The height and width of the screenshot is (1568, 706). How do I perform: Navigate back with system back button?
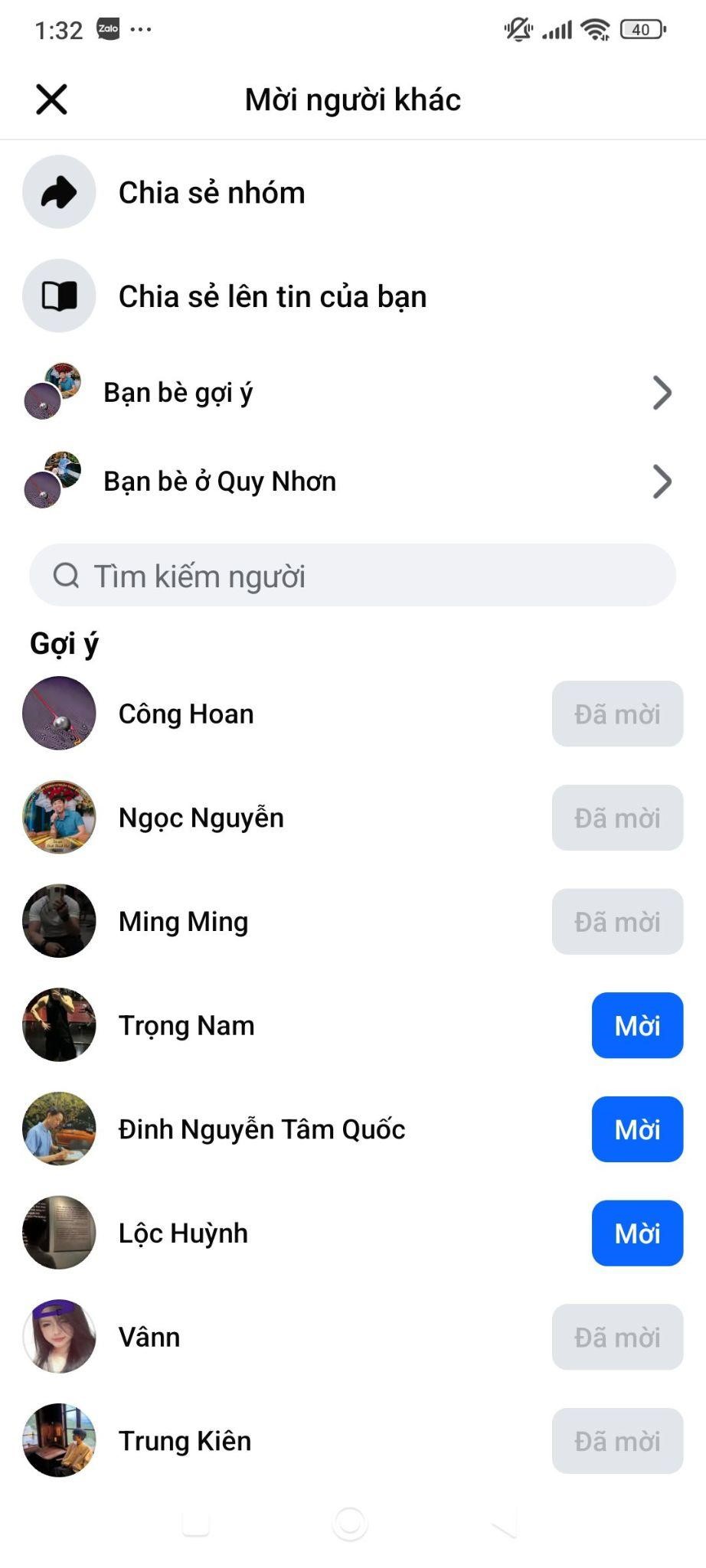click(x=504, y=1524)
